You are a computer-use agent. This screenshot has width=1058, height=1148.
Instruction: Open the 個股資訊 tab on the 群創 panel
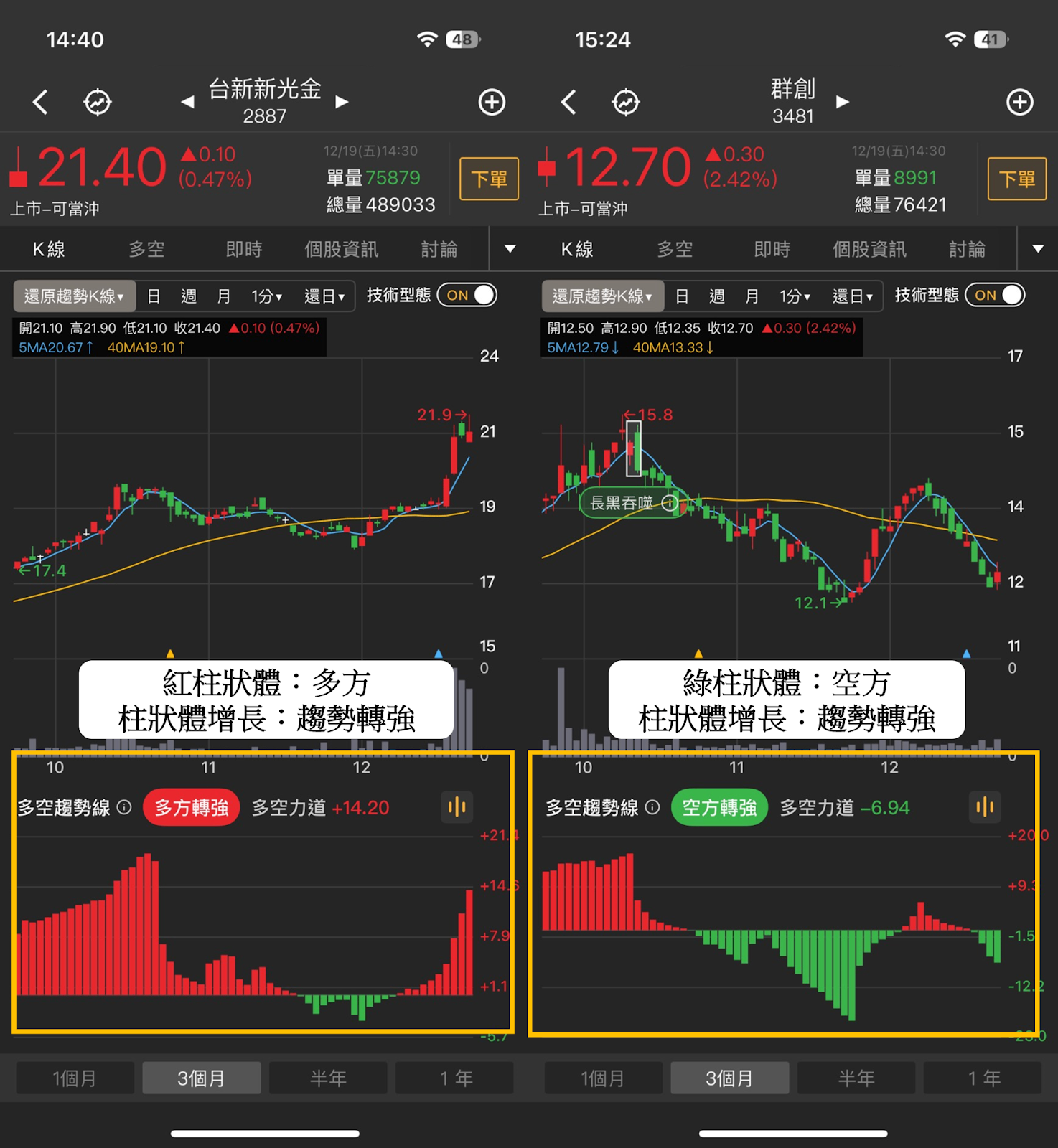click(869, 249)
